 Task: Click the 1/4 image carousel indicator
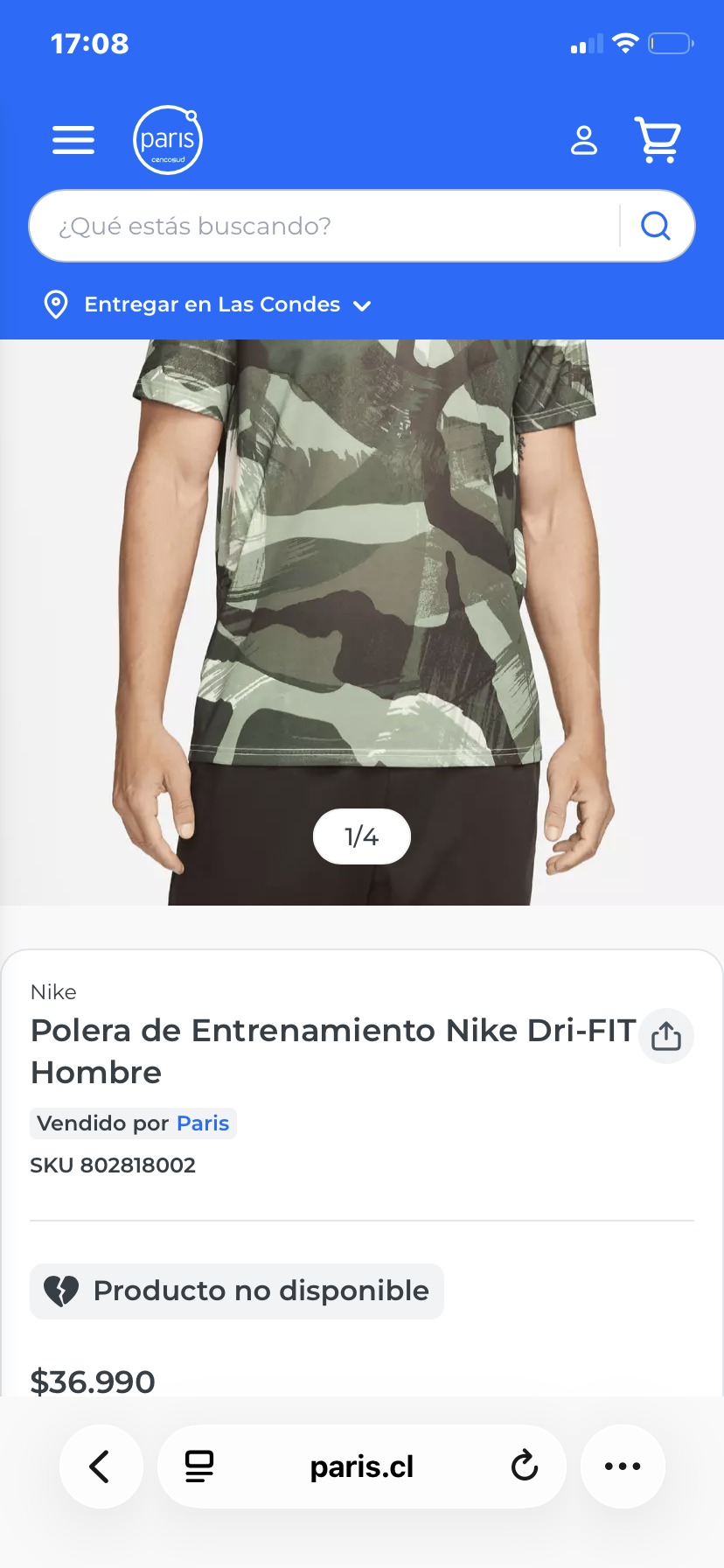[x=361, y=836]
